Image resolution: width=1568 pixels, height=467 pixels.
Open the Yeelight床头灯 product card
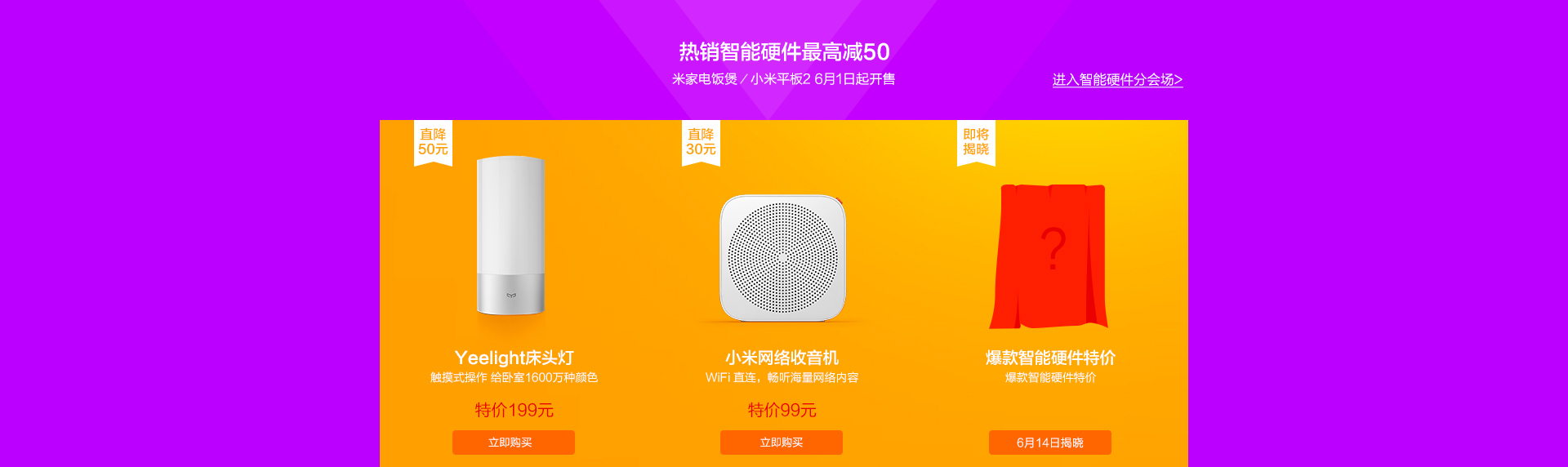[512, 245]
